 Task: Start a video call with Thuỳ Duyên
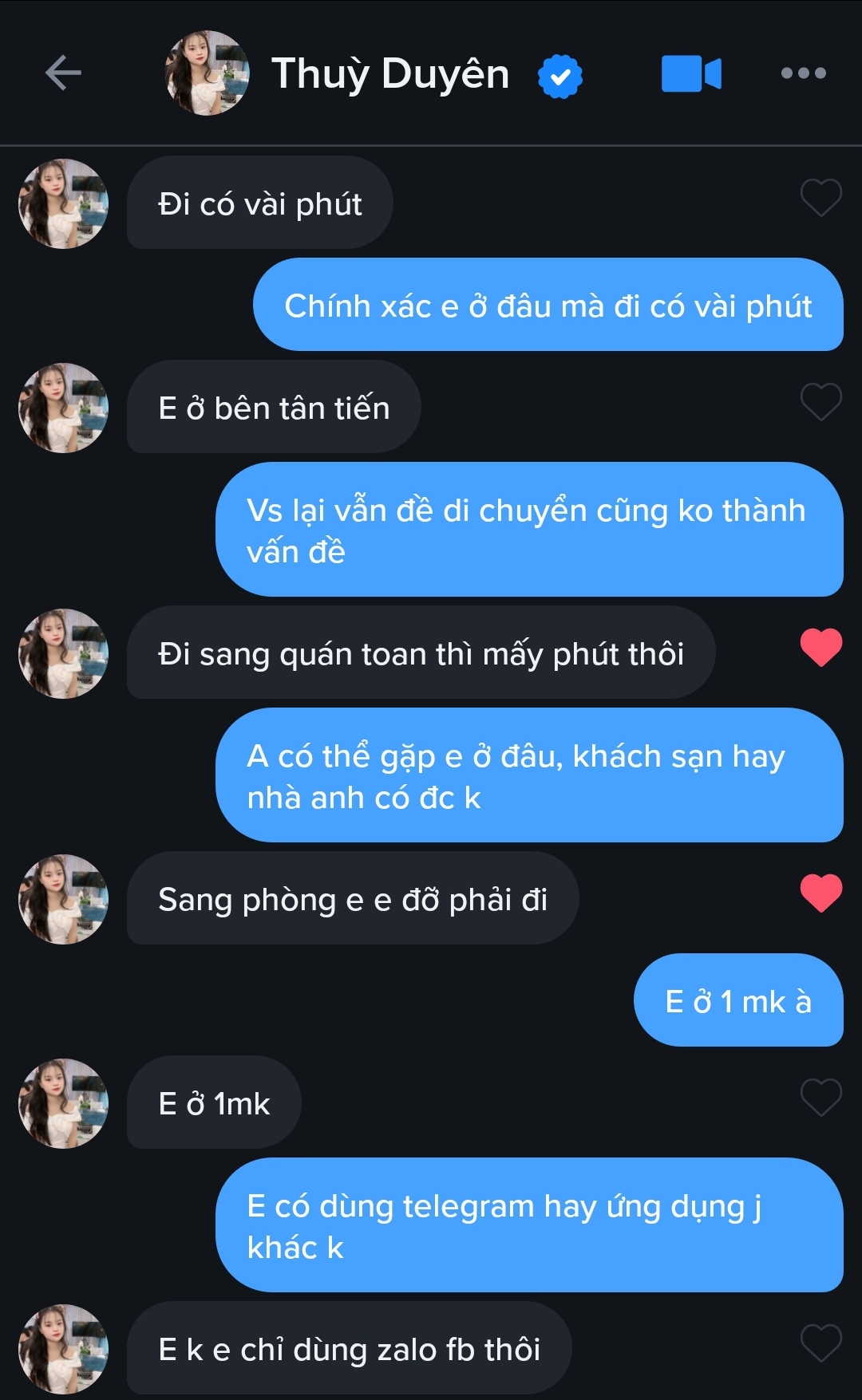pos(691,73)
